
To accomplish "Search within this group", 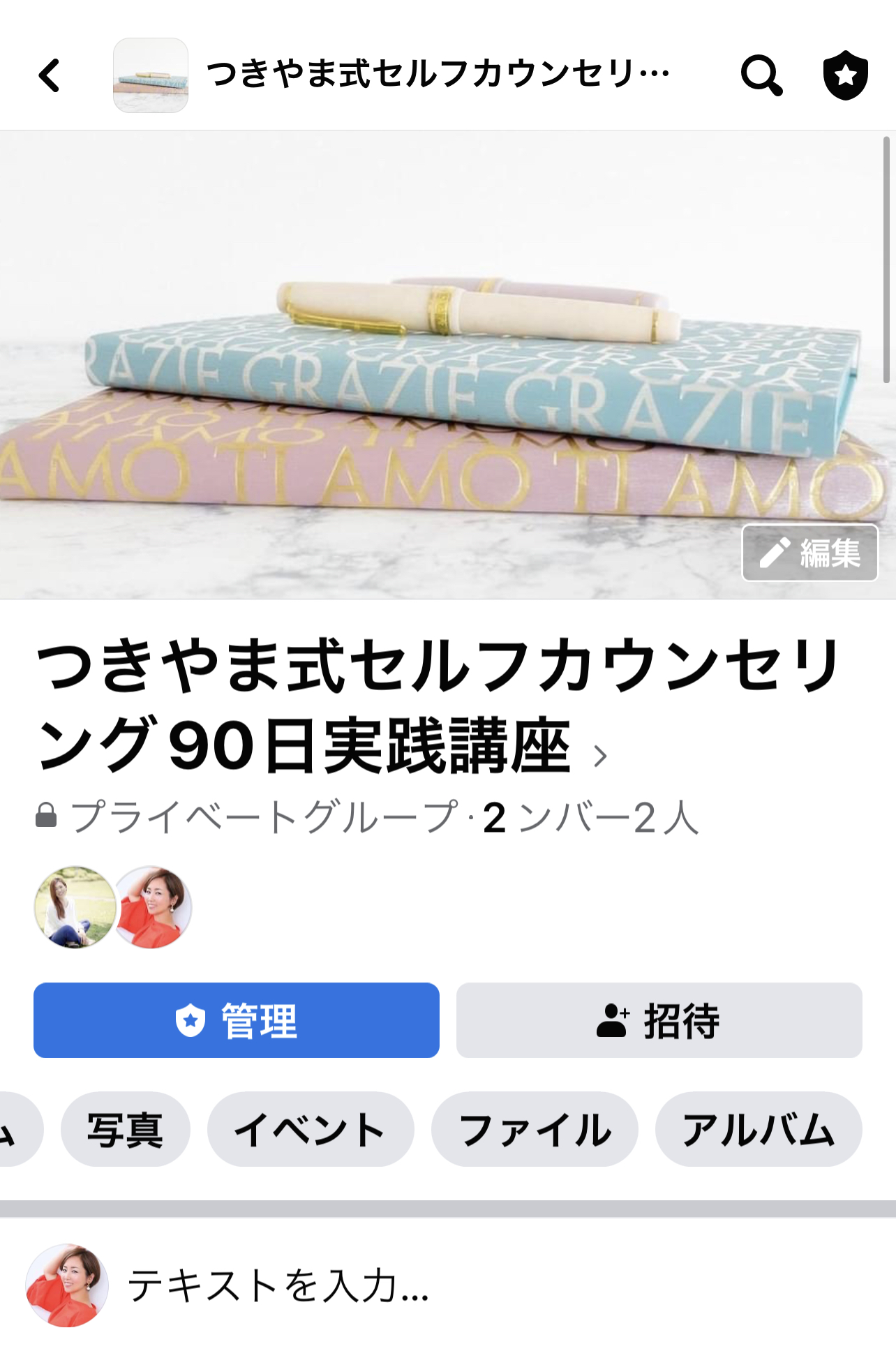I will pyautogui.click(x=761, y=75).
